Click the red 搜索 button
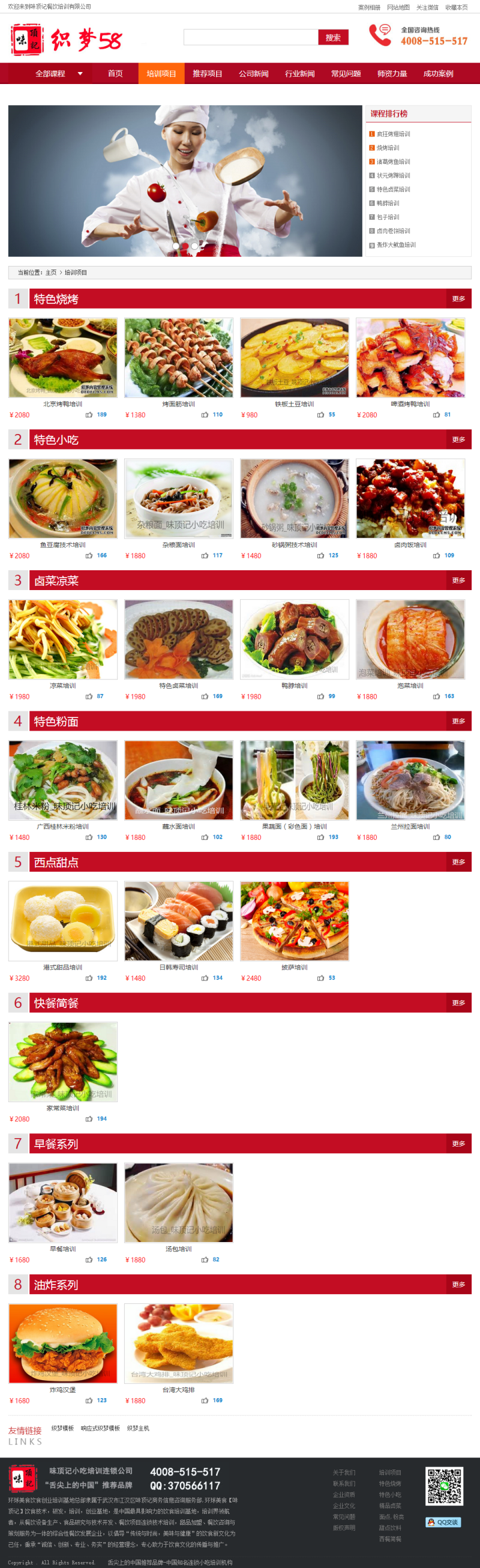480x1568 pixels. pyautogui.click(x=333, y=37)
